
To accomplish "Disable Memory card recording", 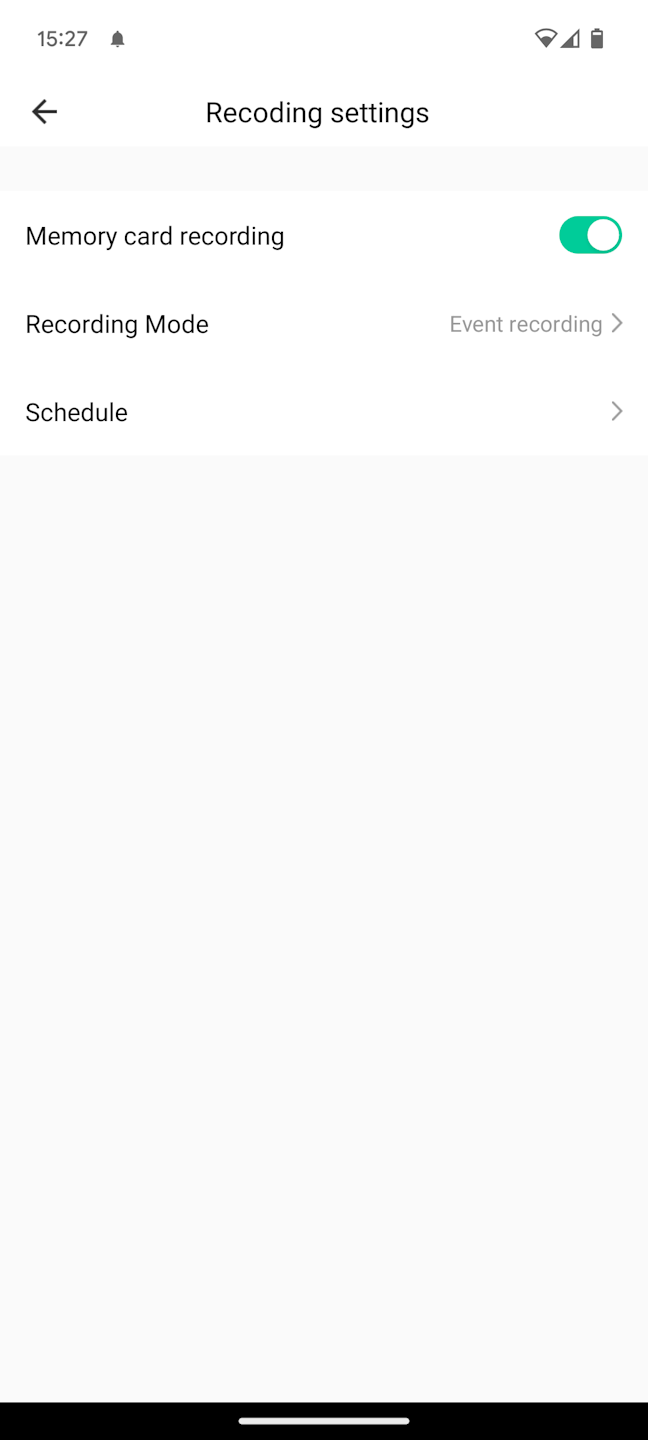I will 590,236.
